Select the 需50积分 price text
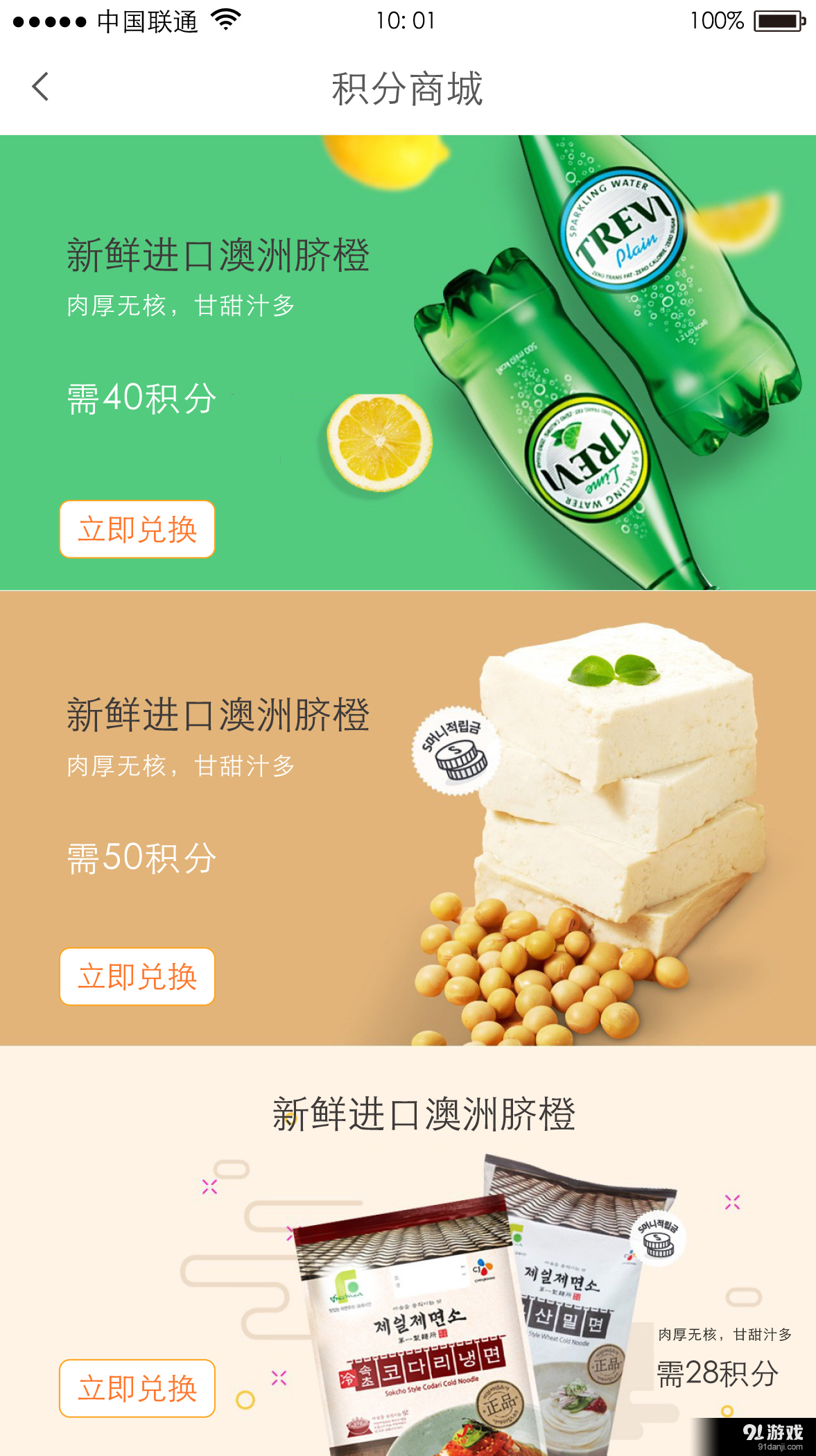This screenshot has width=816, height=1456. tap(141, 857)
